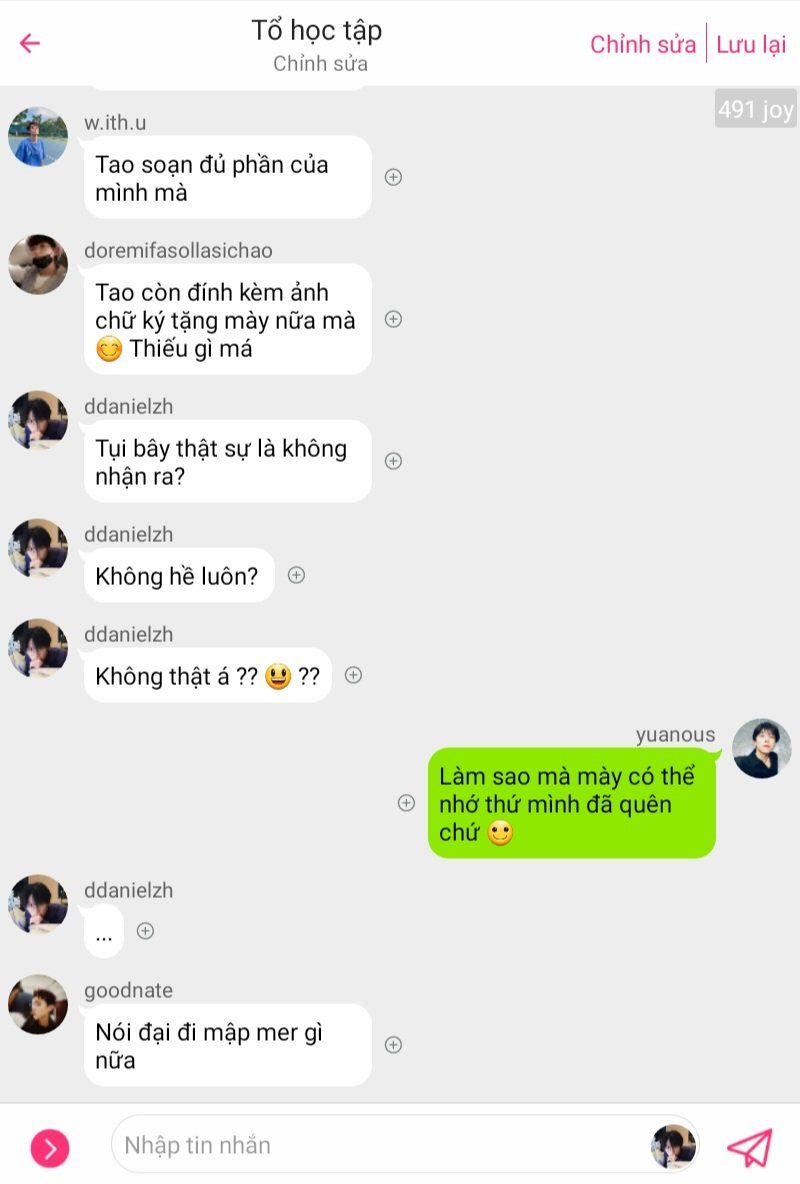Tap plus icon beside yuanous's green message
Image resolution: width=800 pixels, height=1184 pixels.
(x=406, y=803)
